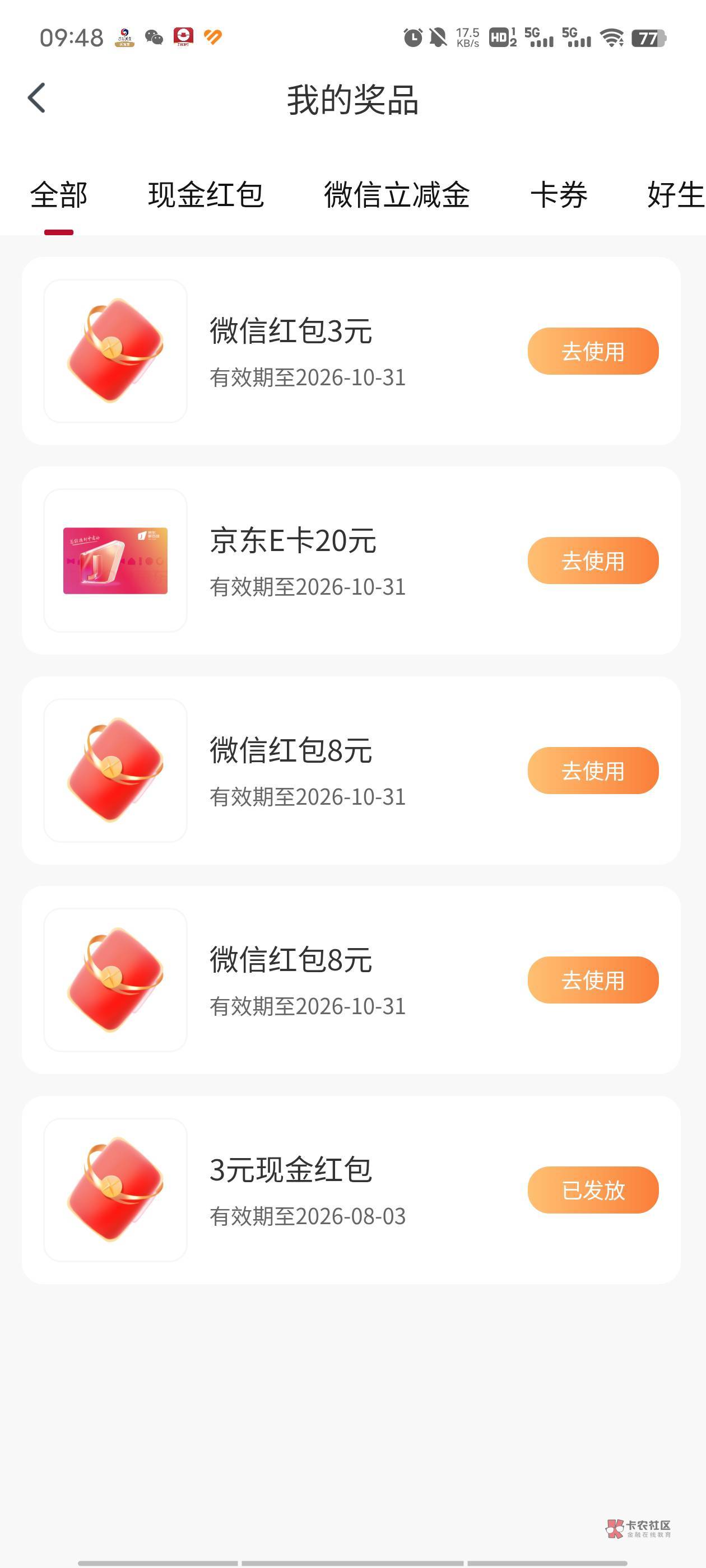Switch to the 微信立减金 tab
The height and width of the screenshot is (1568, 706).
coord(397,195)
